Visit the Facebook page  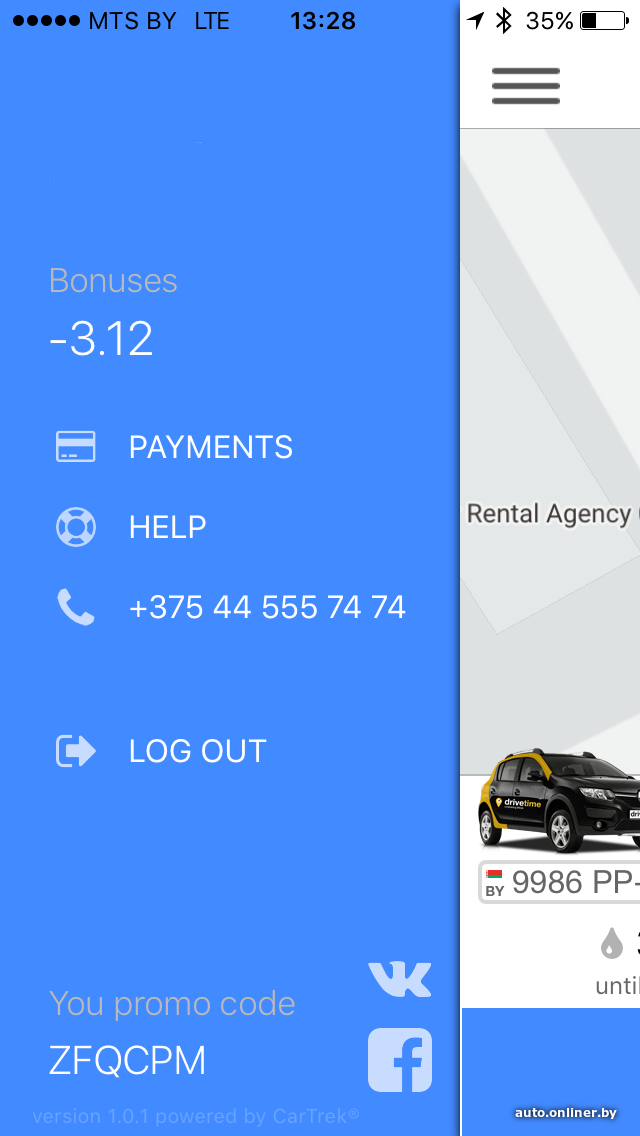(x=400, y=1060)
